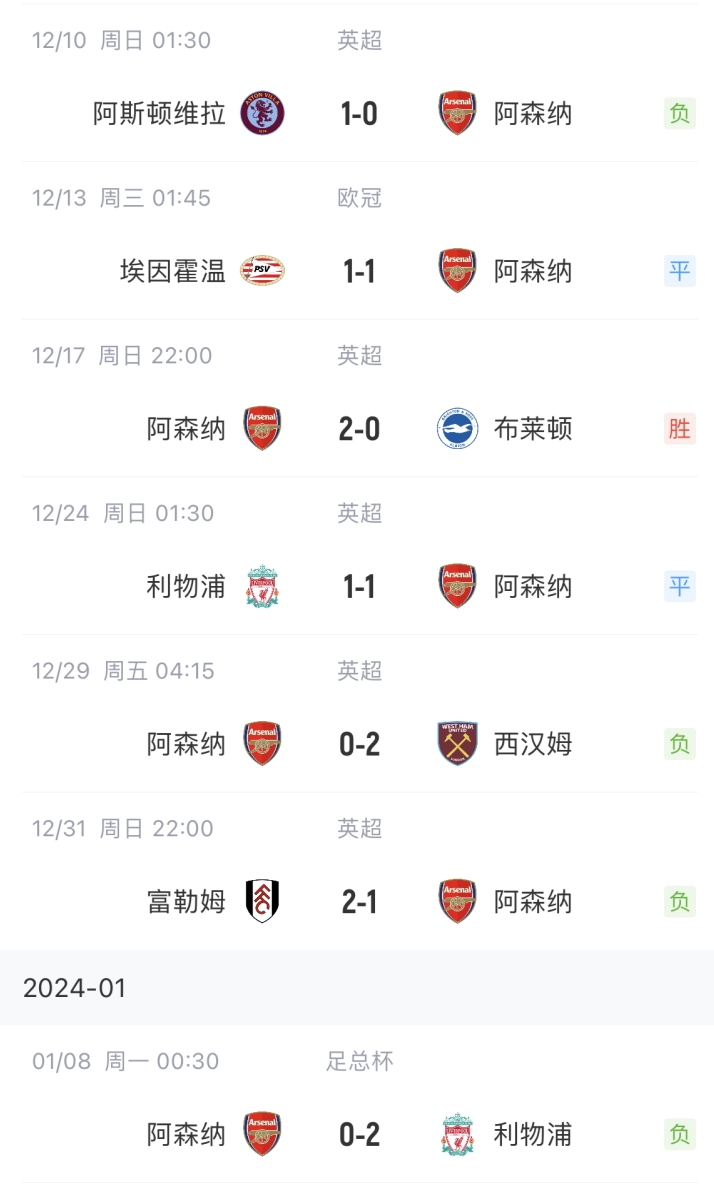Viewport: 714px width, 1190px height.
Task: Open the FA Cup Arsenal 0-2 Liverpool match
Action: 358,1135
